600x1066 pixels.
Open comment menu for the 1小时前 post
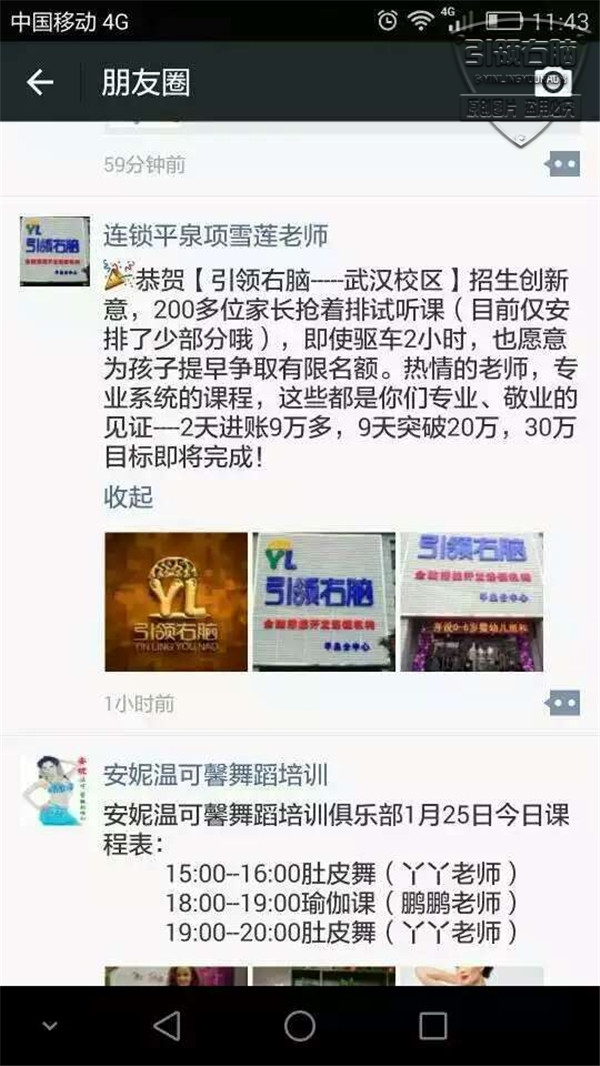pyautogui.click(x=564, y=703)
